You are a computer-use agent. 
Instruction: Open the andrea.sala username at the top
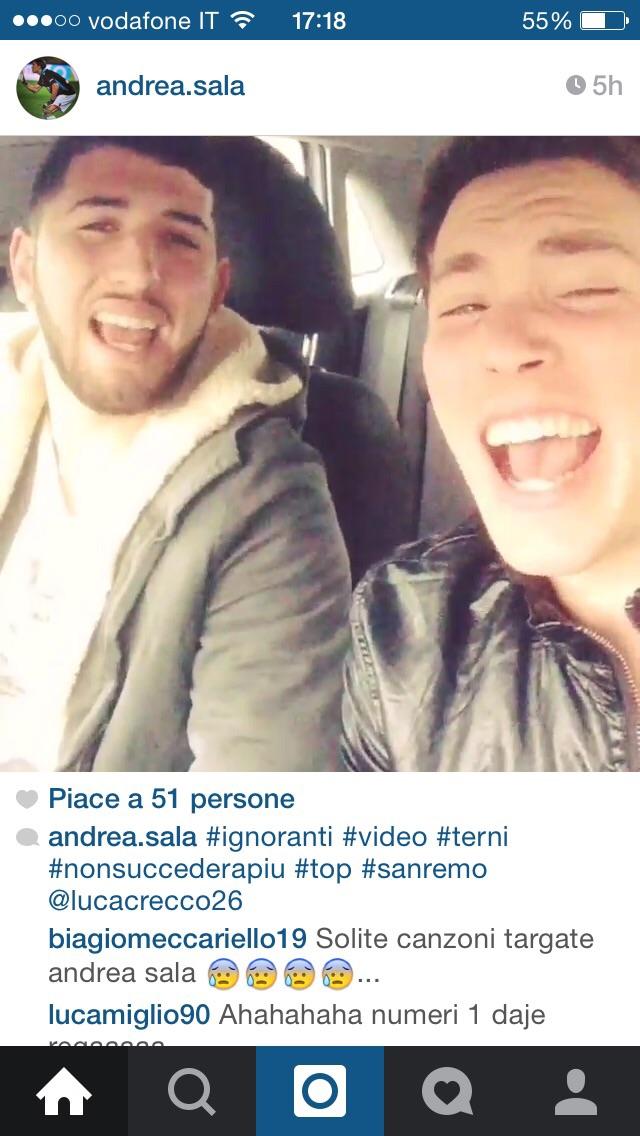(x=170, y=87)
